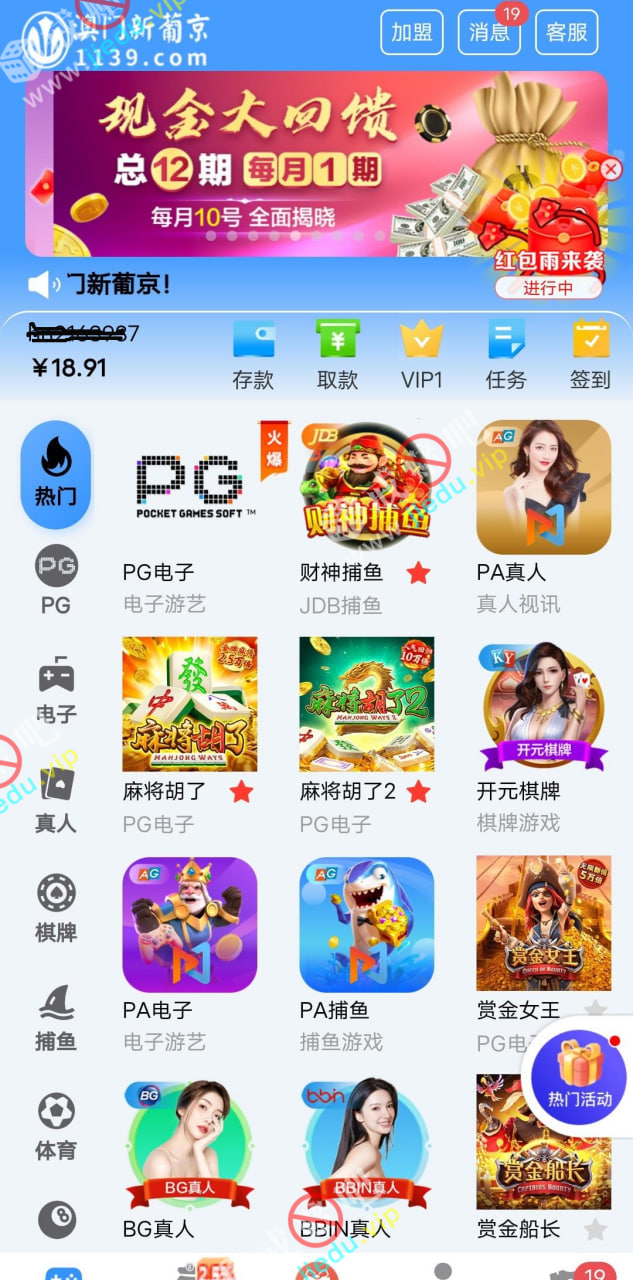Switch to the 棋牌 category
This screenshot has width=633, height=1280.
pyautogui.click(x=56, y=908)
